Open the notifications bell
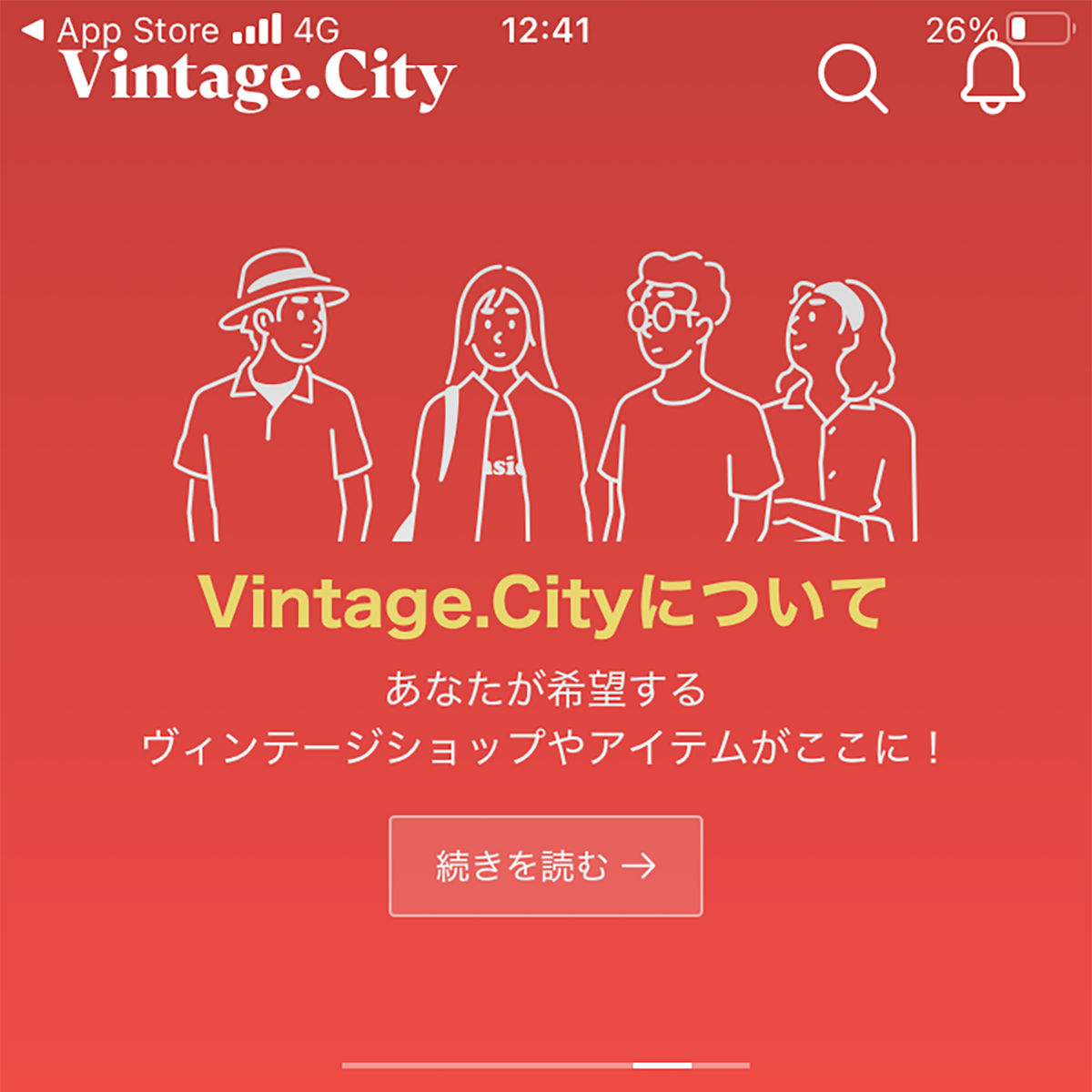Image resolution: width=1092 pixels, height=1092 pixels. [993, 78]
